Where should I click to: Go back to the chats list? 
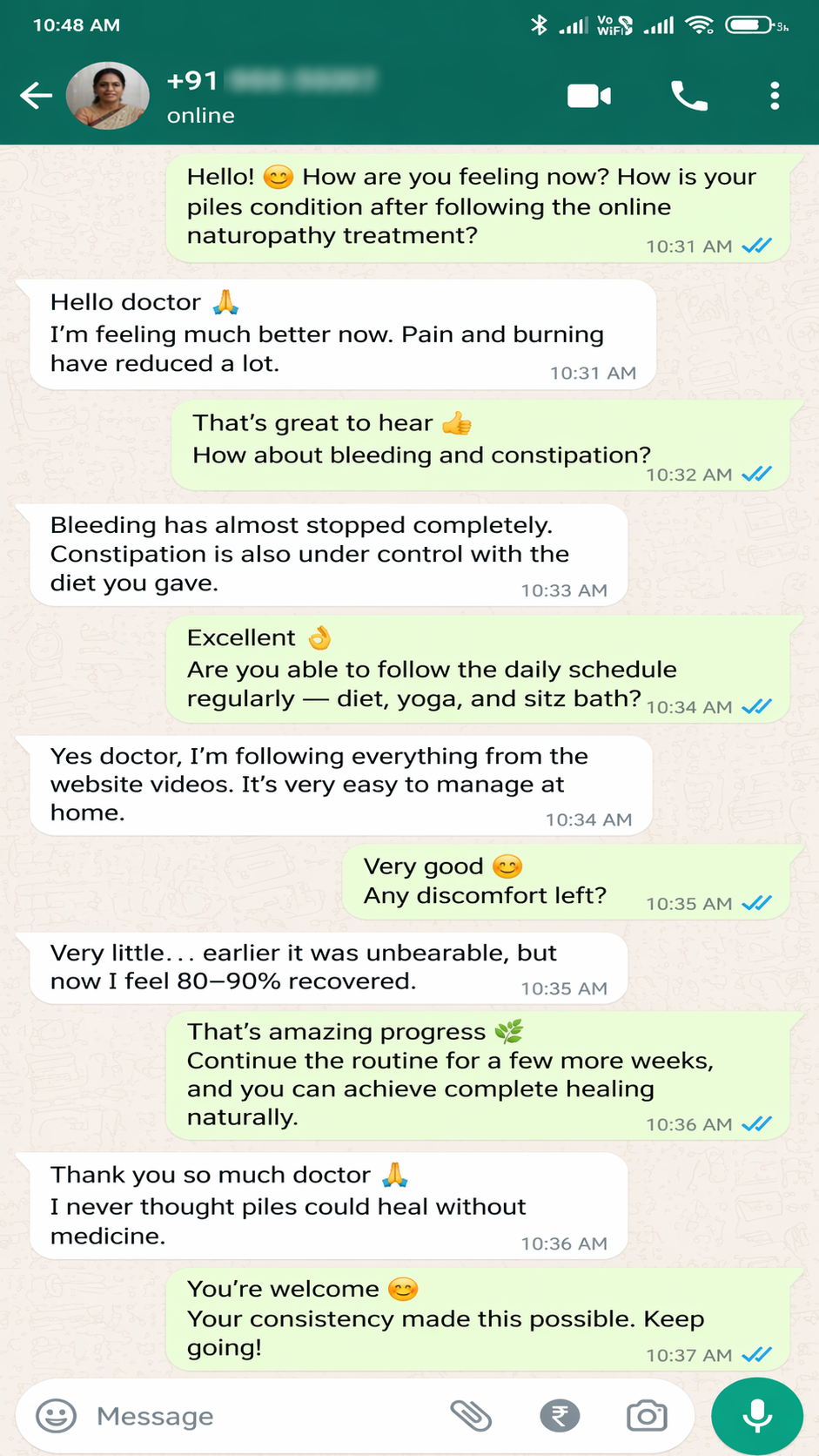[37, 96]
